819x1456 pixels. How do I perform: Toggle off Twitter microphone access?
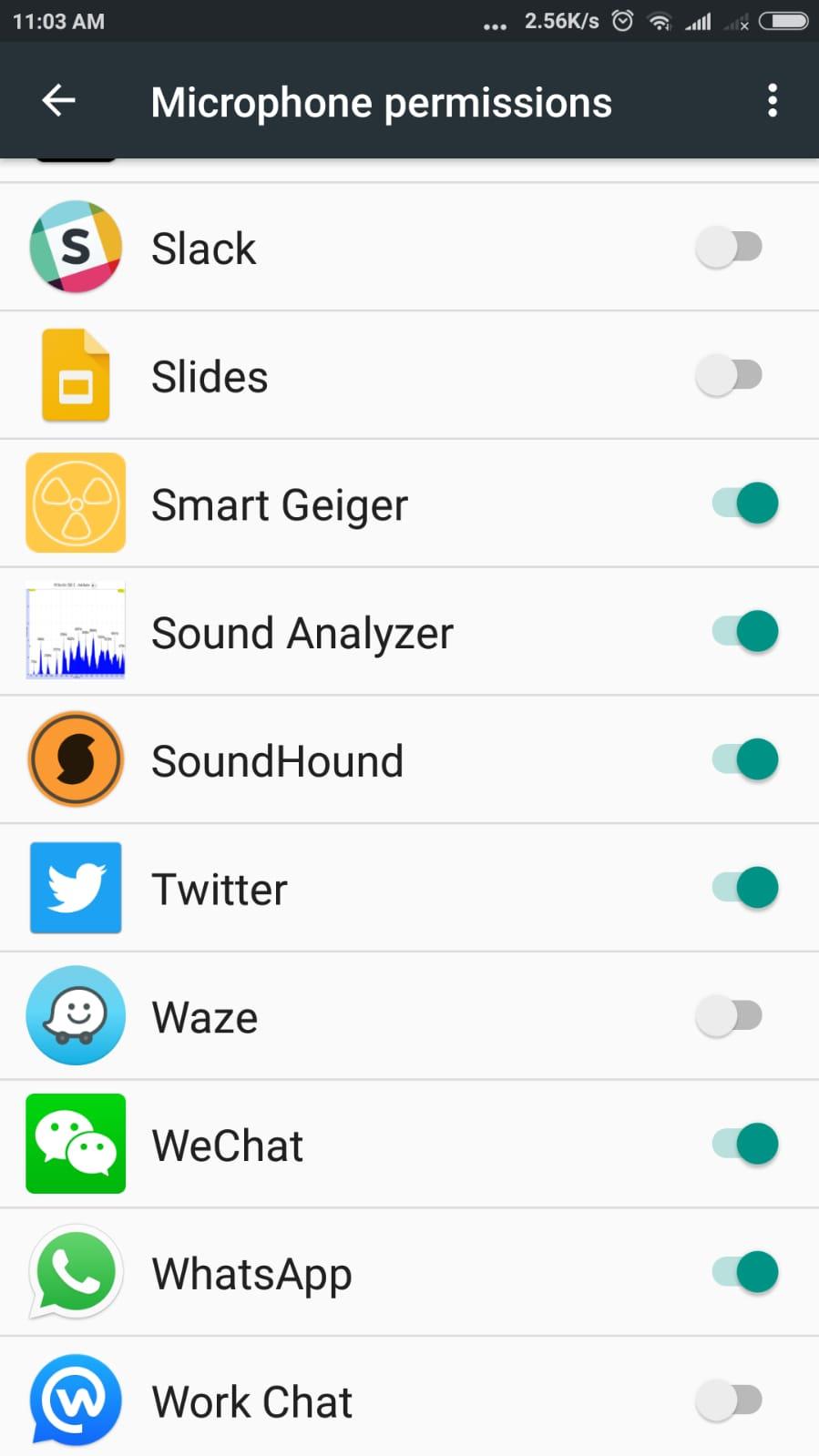point(745,889)
